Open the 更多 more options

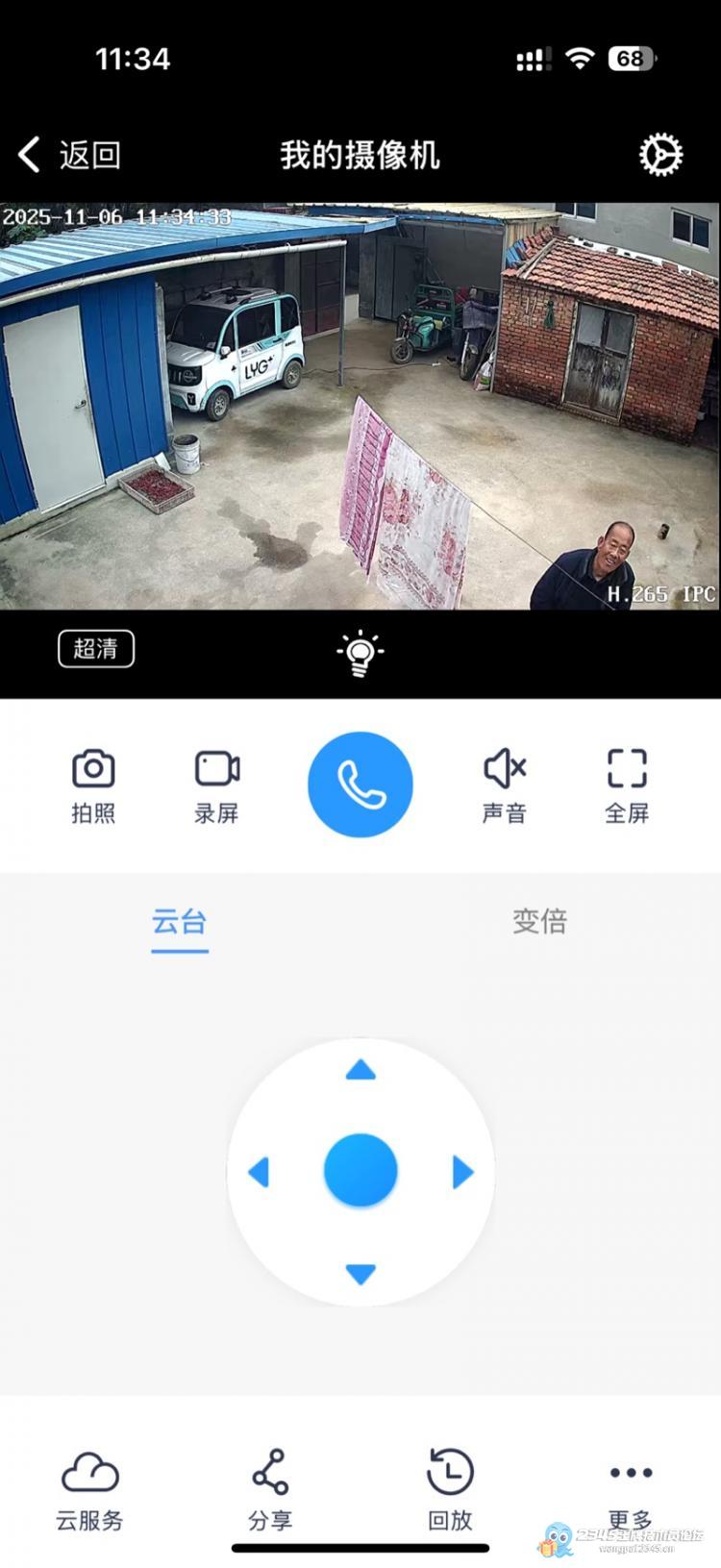(x=631, y=1490)
